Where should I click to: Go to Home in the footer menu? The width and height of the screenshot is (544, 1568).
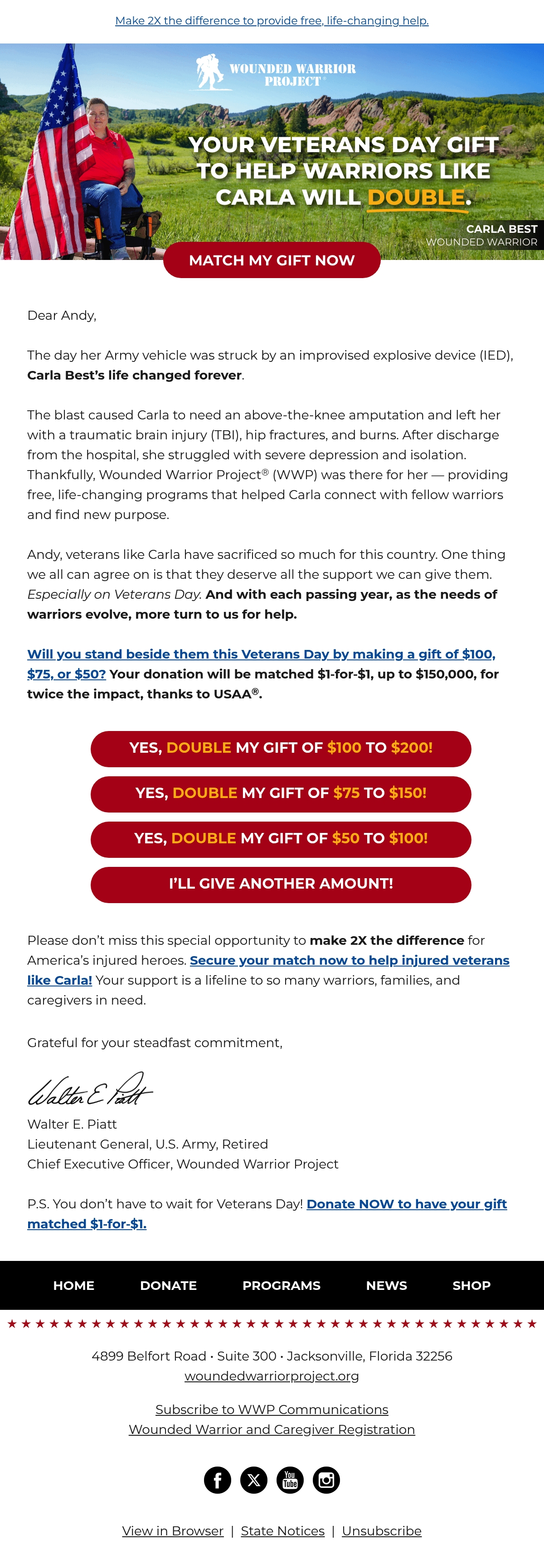74,1285
